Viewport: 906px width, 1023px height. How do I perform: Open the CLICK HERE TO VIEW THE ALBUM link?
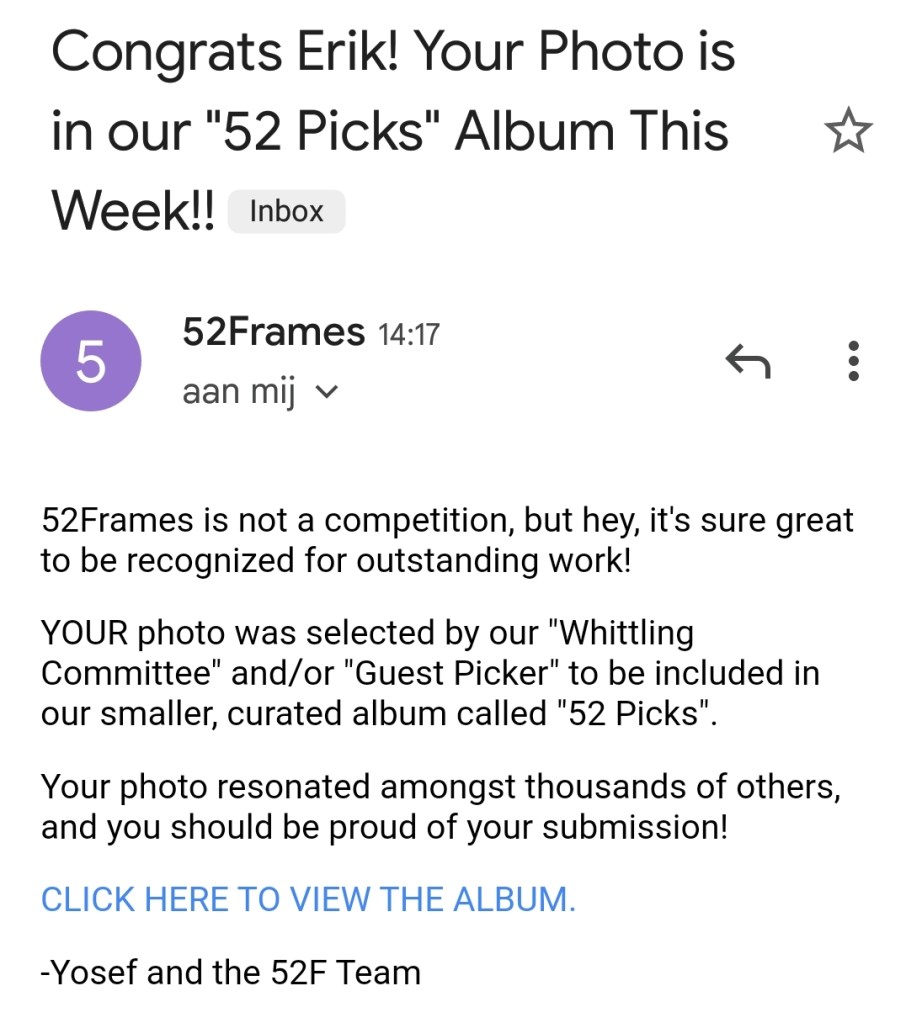[x=308, y=899]
